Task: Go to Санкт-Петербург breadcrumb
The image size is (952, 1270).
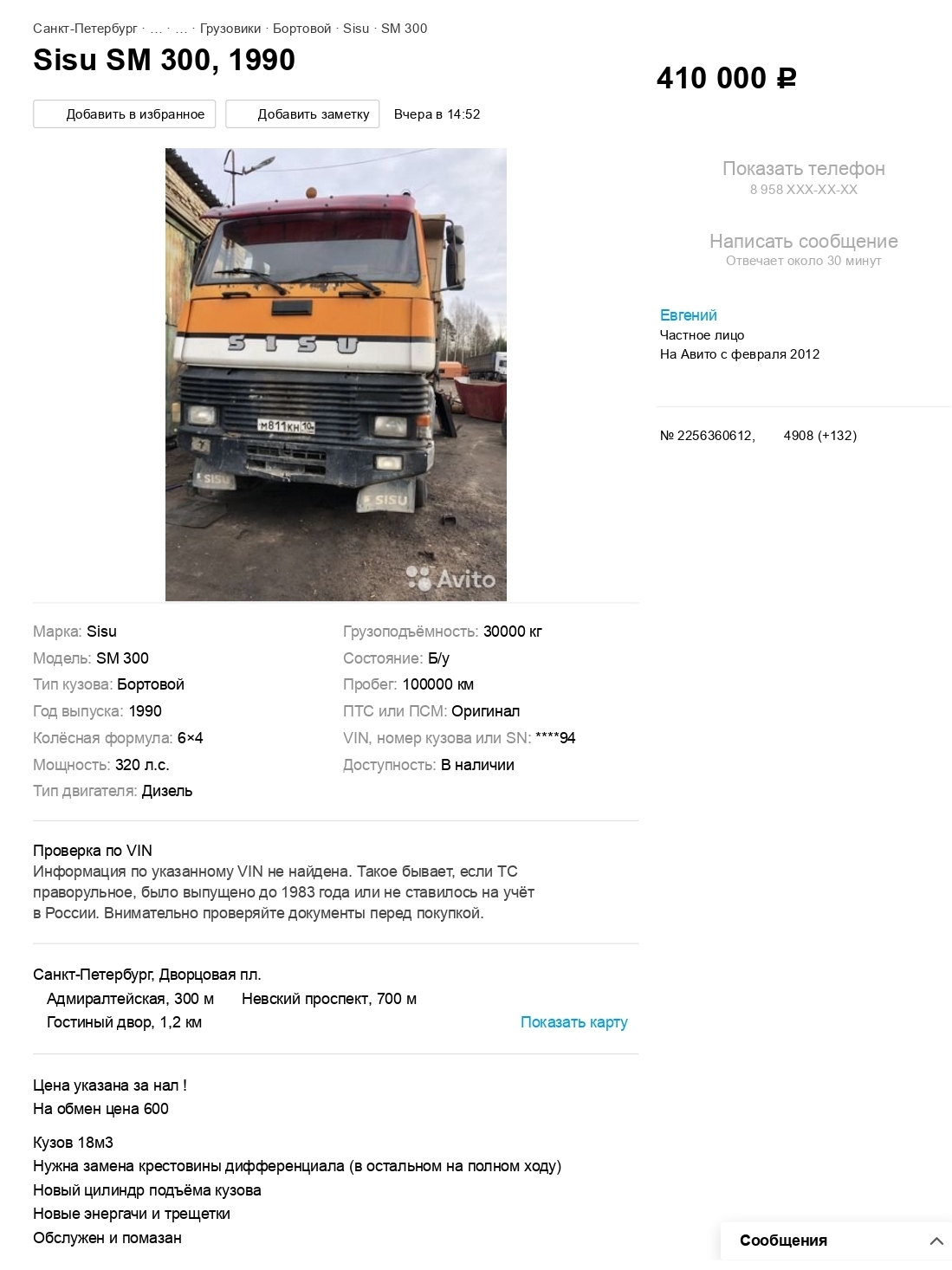Action: tap(85, 29)
